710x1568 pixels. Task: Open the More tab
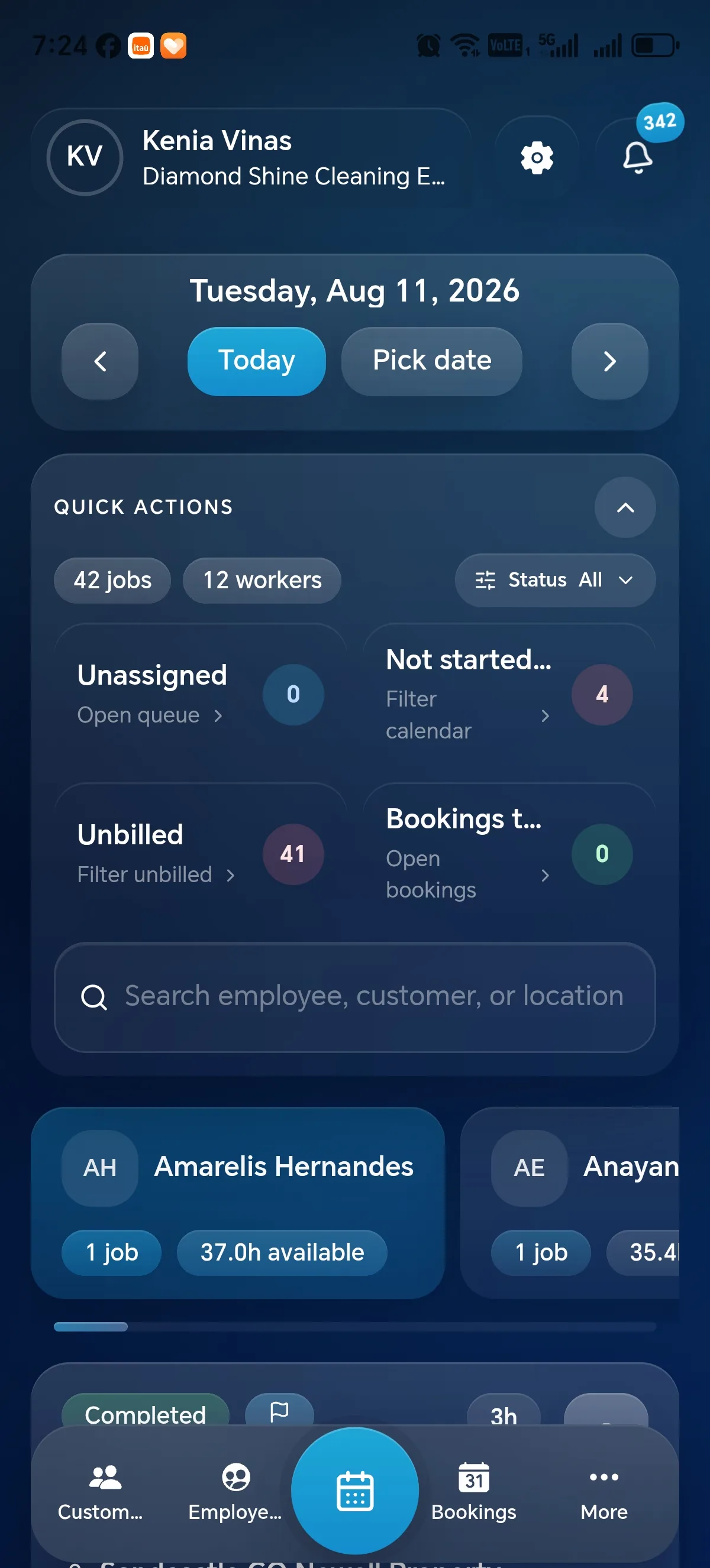[x=604, y=1492]
